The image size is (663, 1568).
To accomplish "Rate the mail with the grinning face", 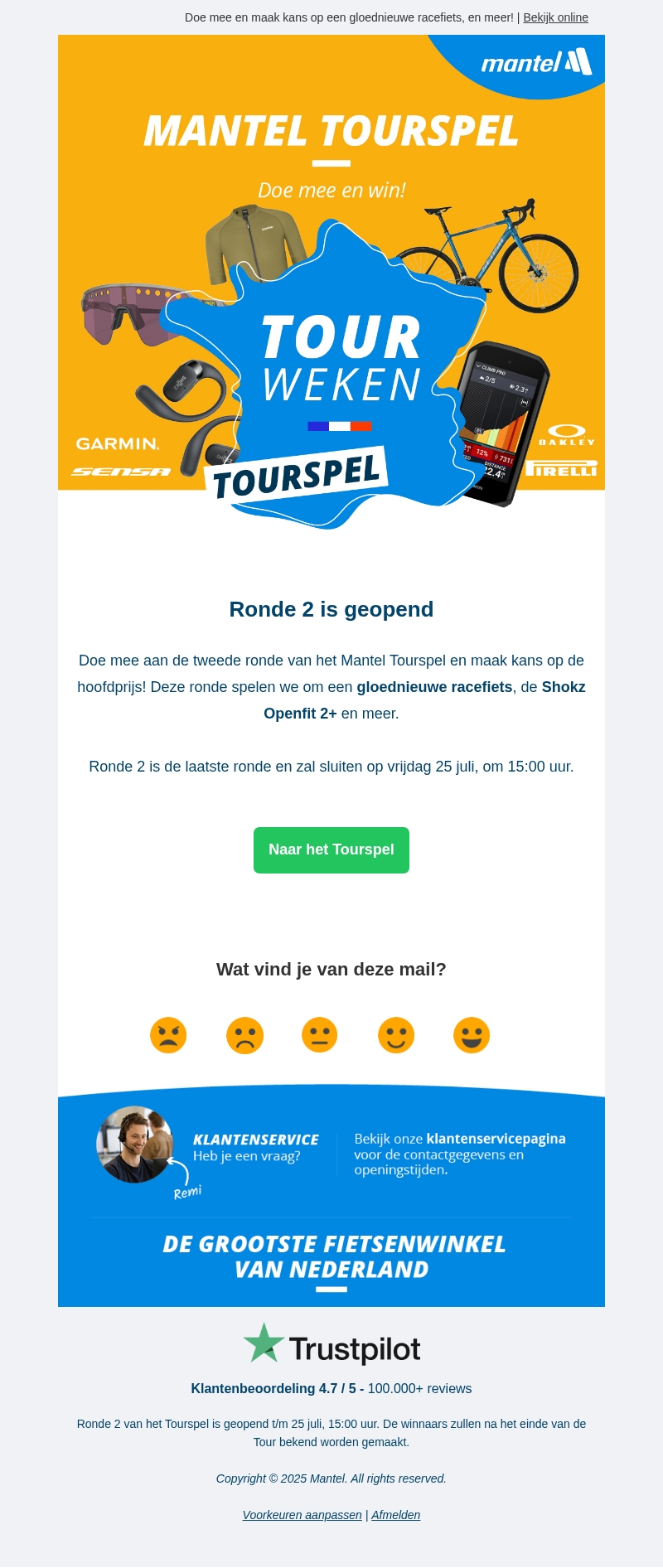I will coord(472,1035).
